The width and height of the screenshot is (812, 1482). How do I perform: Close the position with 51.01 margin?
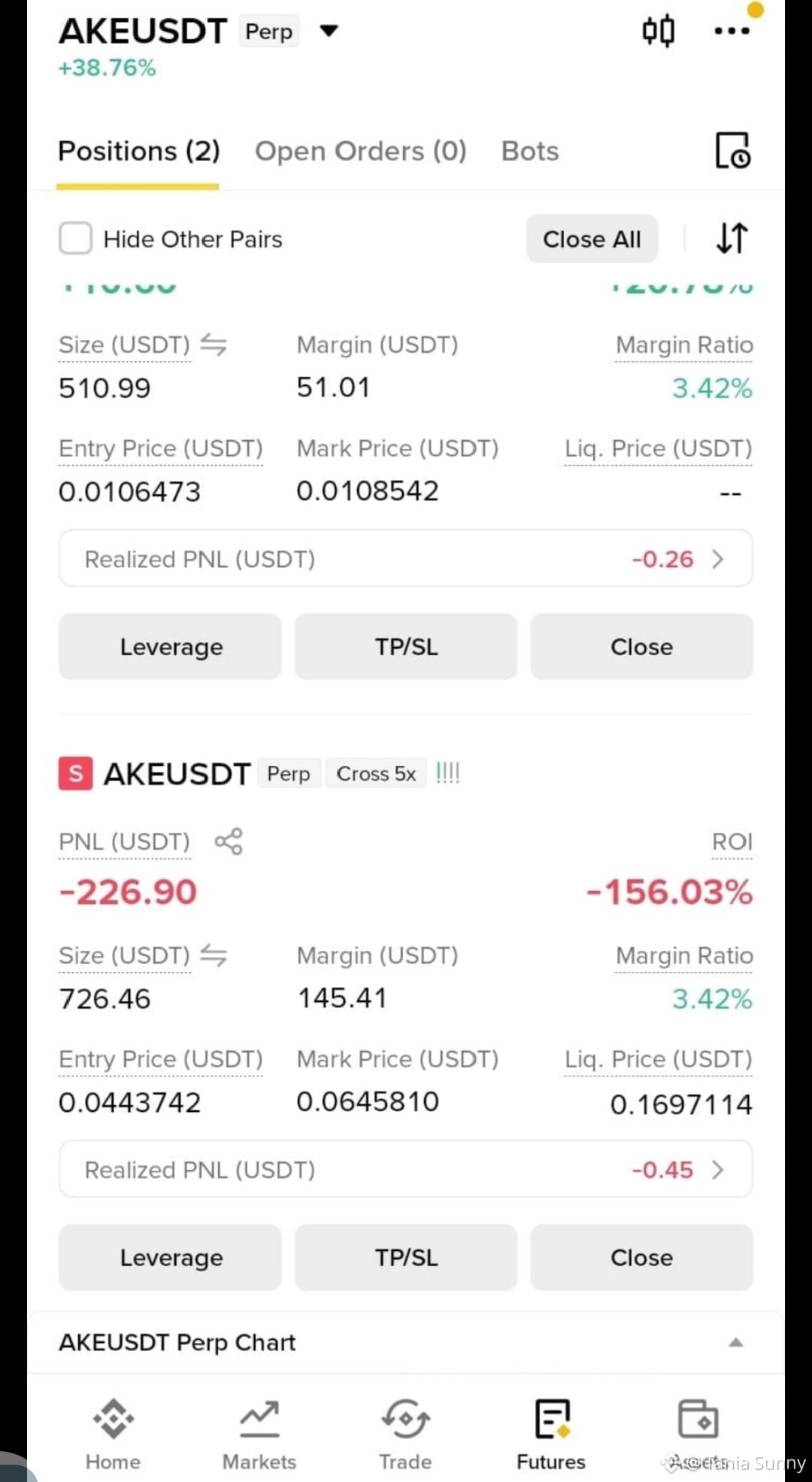tap(641, 647)
